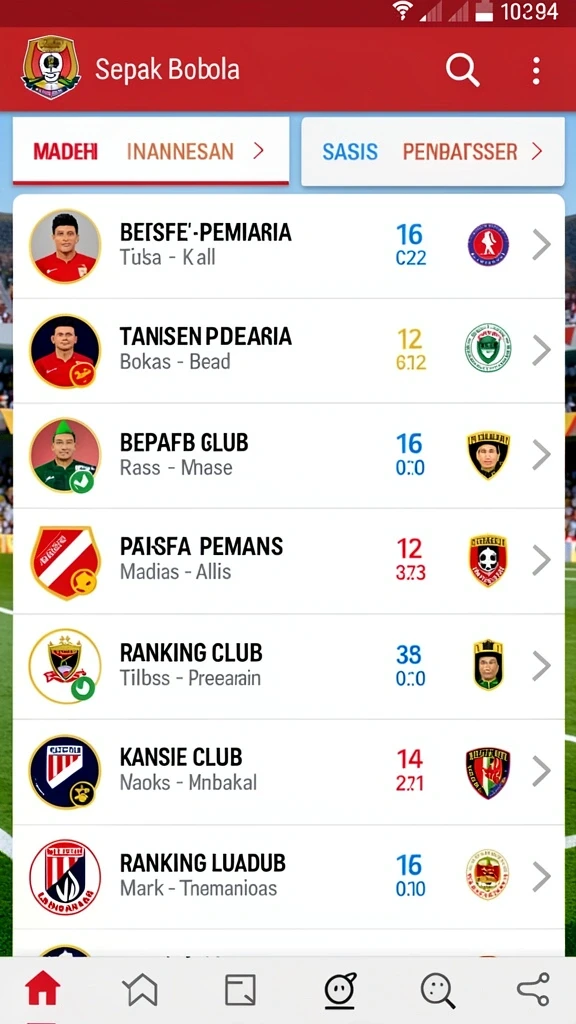Open the BETSFE'-PEMIARIA row
The height and width of the screenshot is (1024, 576).
289,246
